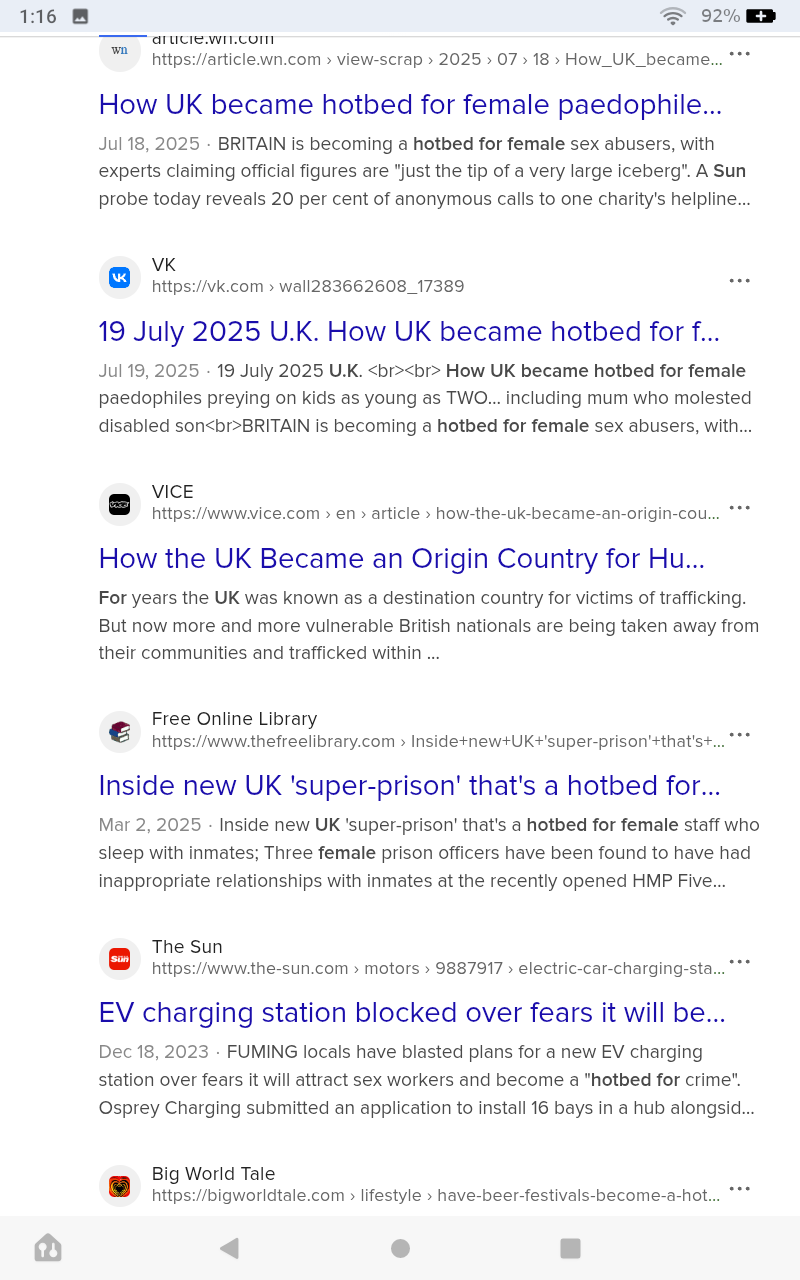Open the 'How UK became hotbed' article.wn.com result
The image size is (800, 1280).
[x=410, y=105]
